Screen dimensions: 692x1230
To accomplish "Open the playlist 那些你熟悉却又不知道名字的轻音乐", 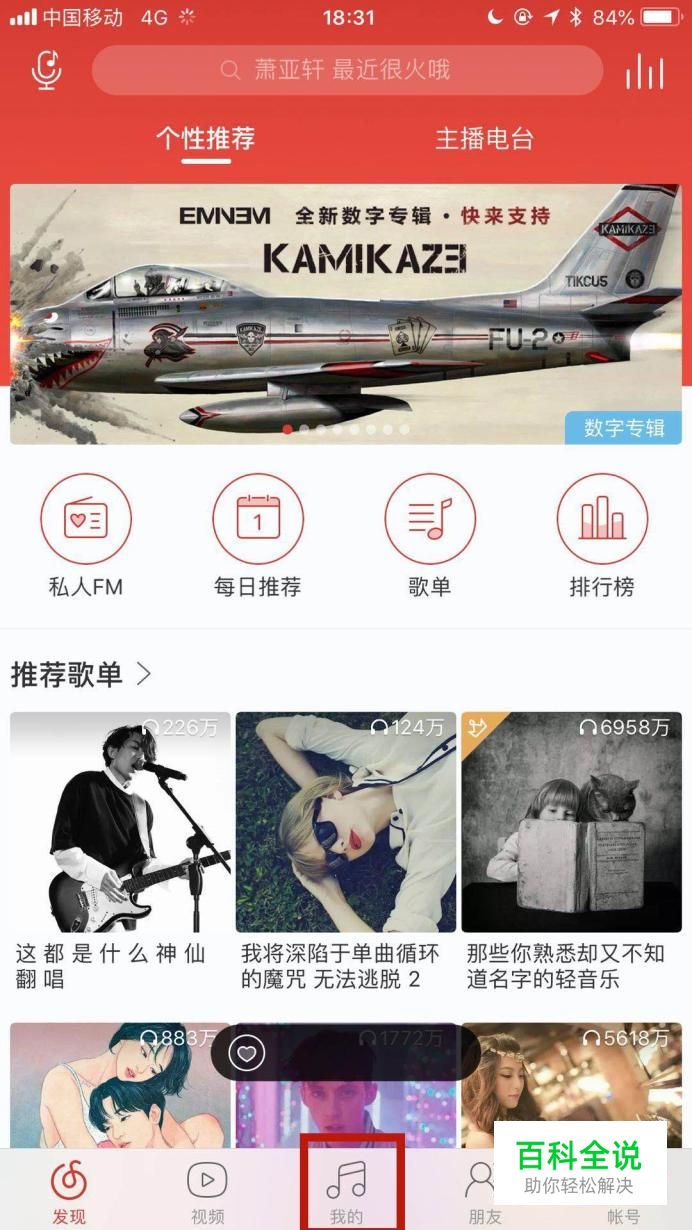I will pos(571,822).
